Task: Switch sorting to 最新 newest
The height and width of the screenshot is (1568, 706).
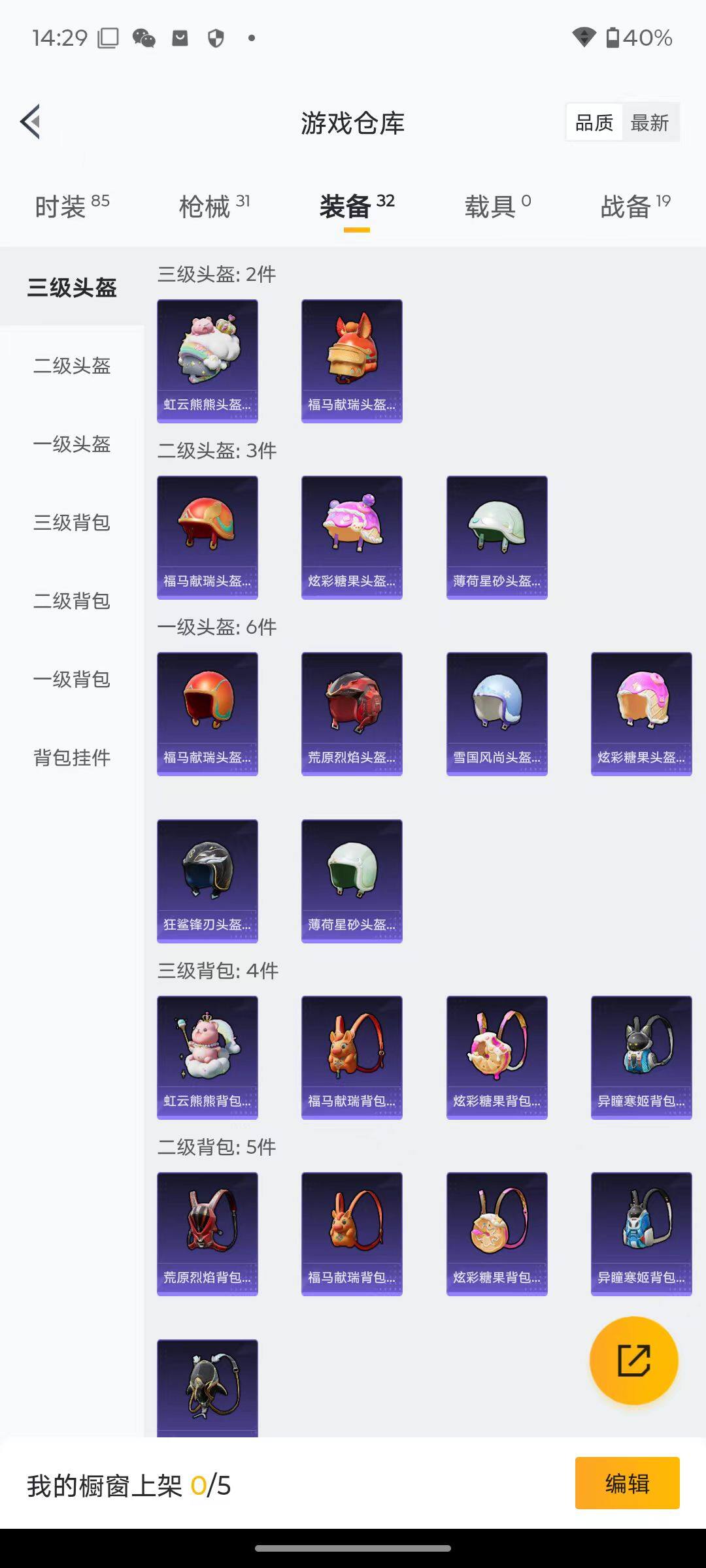Action: tap(650, 122)
